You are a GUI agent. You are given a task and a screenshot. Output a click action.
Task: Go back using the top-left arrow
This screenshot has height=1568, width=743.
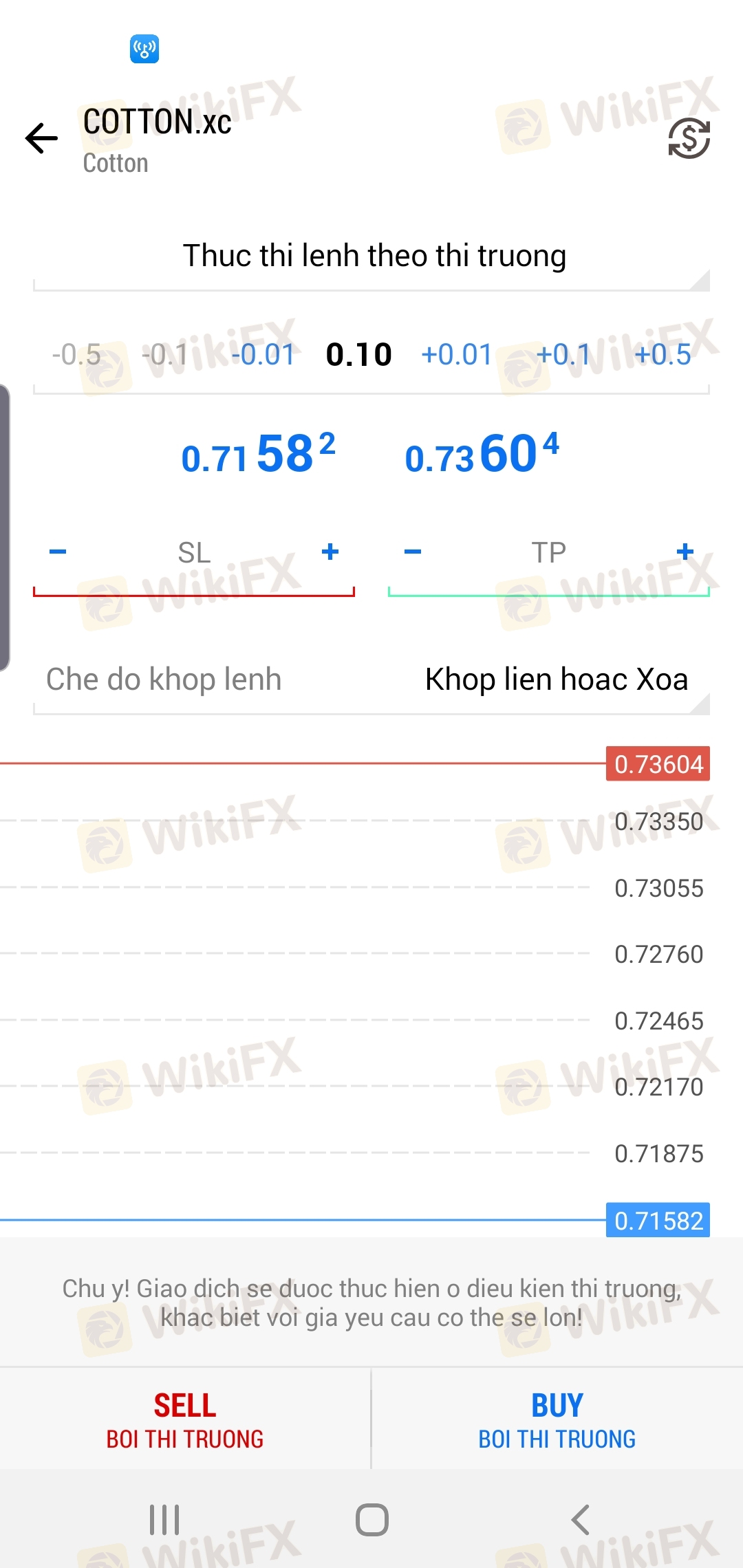point(41,138)
